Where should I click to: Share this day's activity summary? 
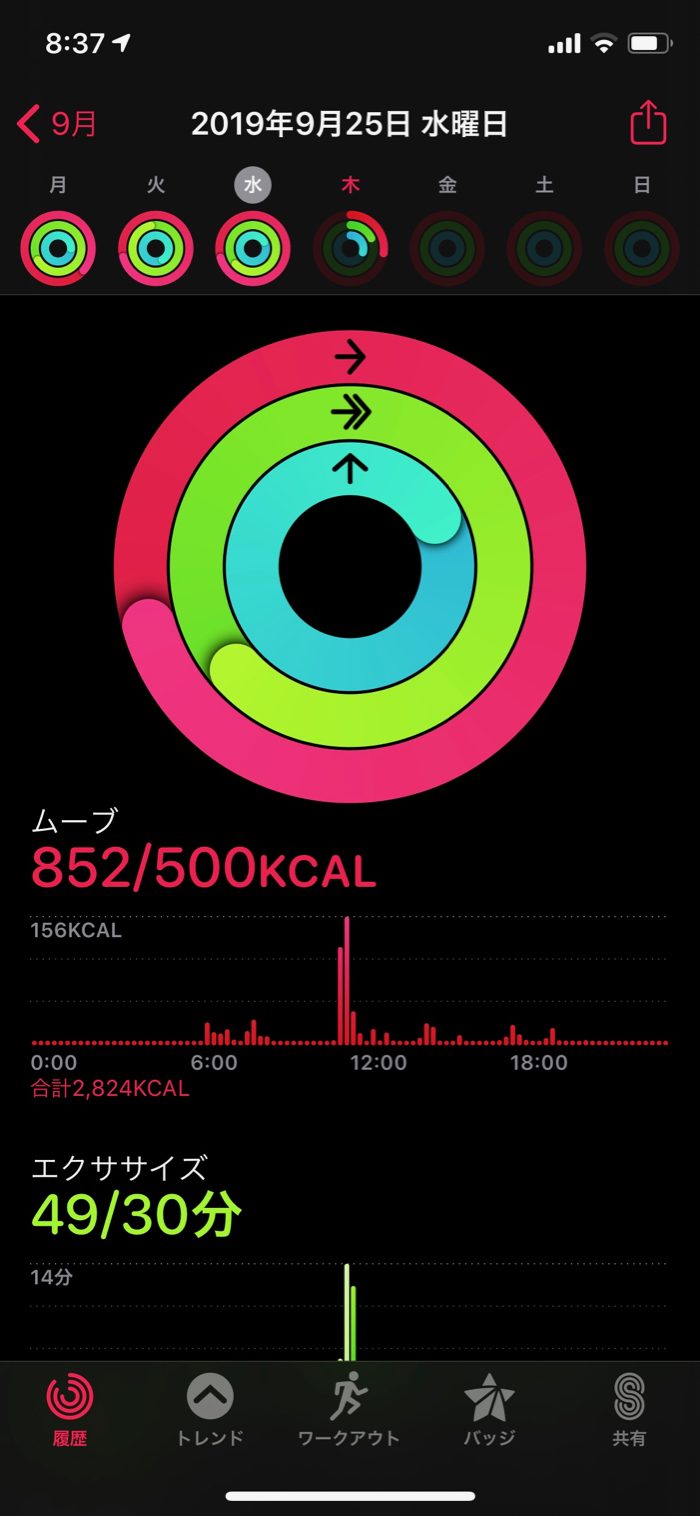tap(647, 124)
